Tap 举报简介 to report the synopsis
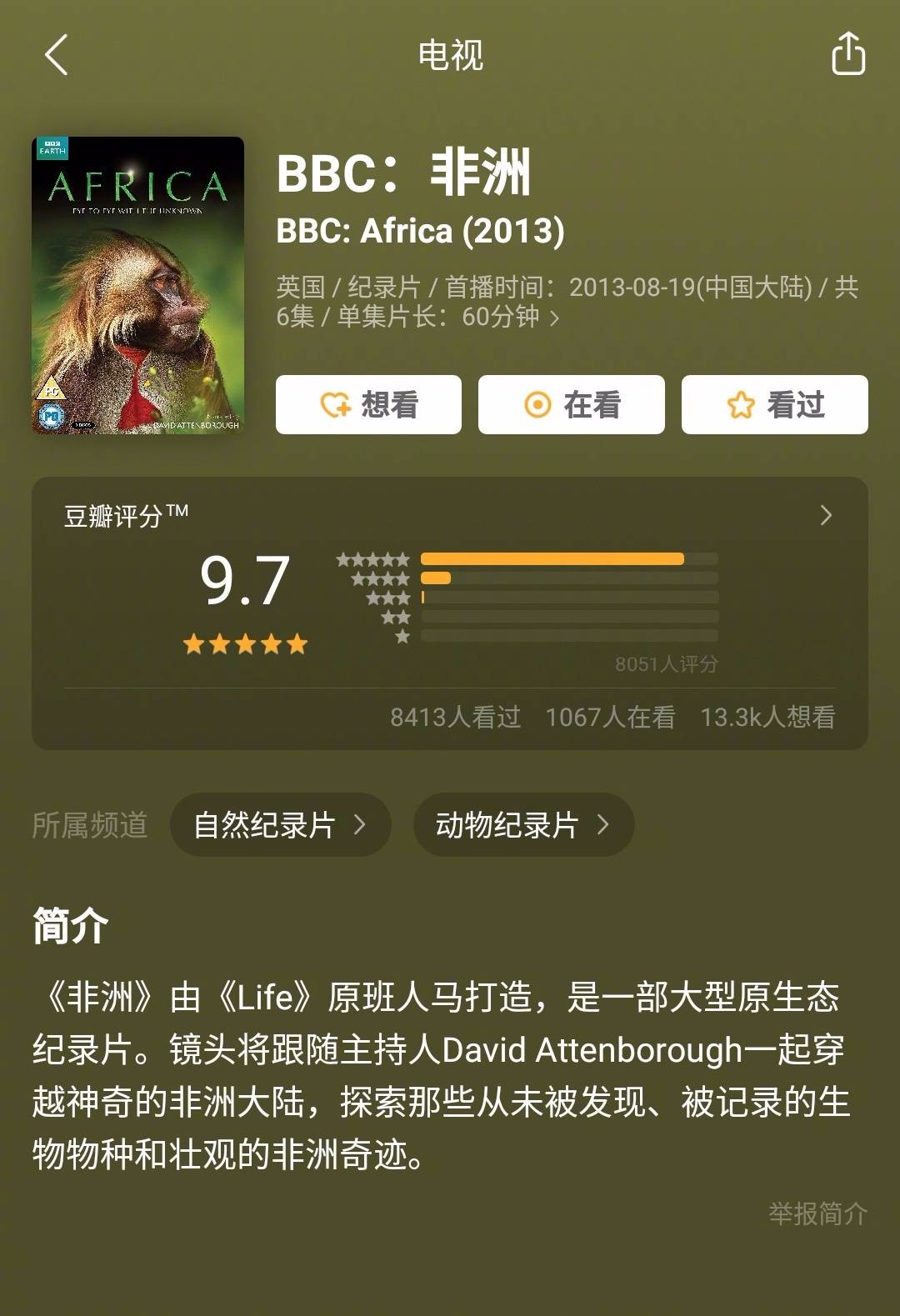The height and width of the screenshot is (1316, 900). 817,1213
